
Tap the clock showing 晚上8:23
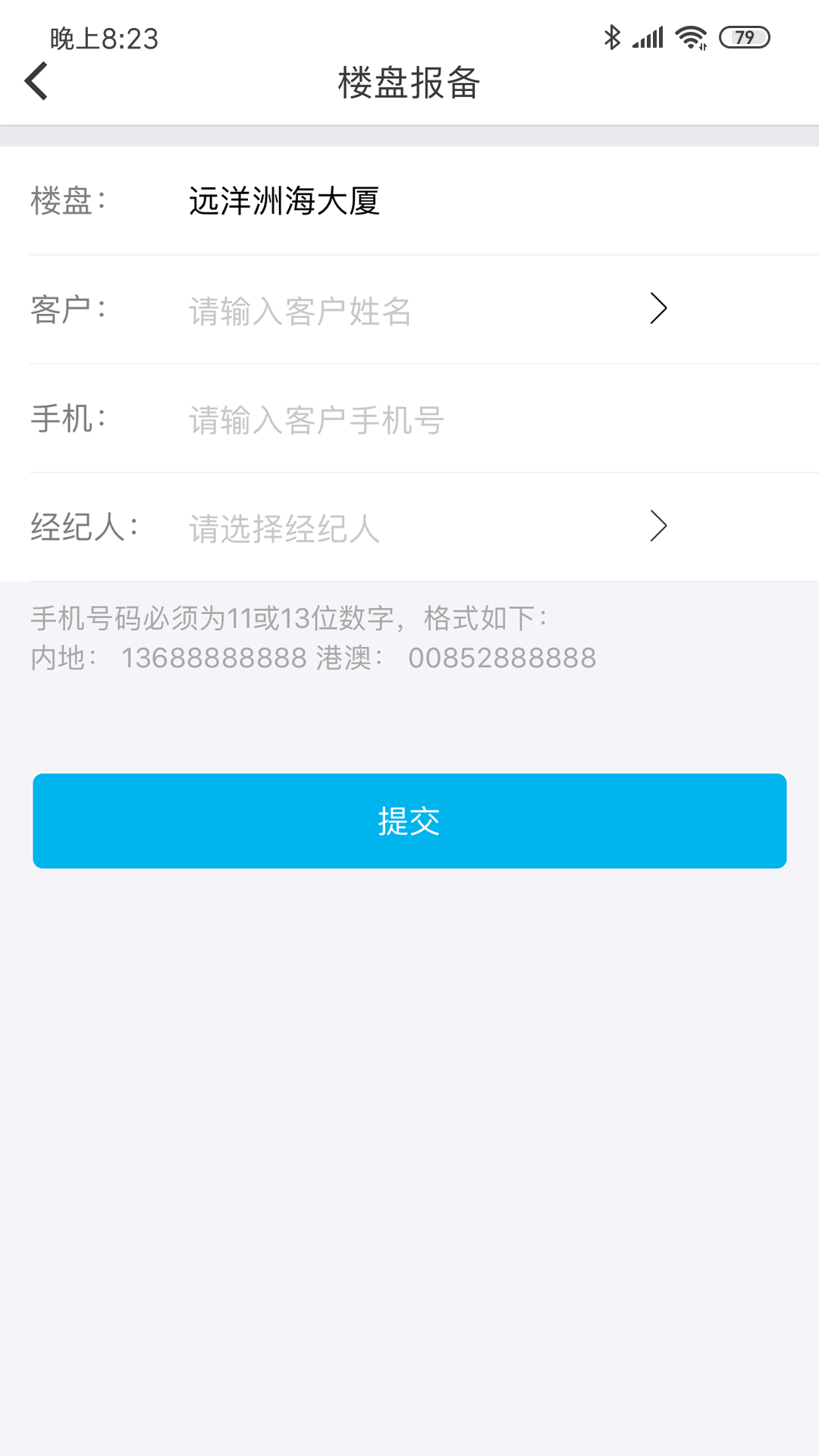[99, 39]
